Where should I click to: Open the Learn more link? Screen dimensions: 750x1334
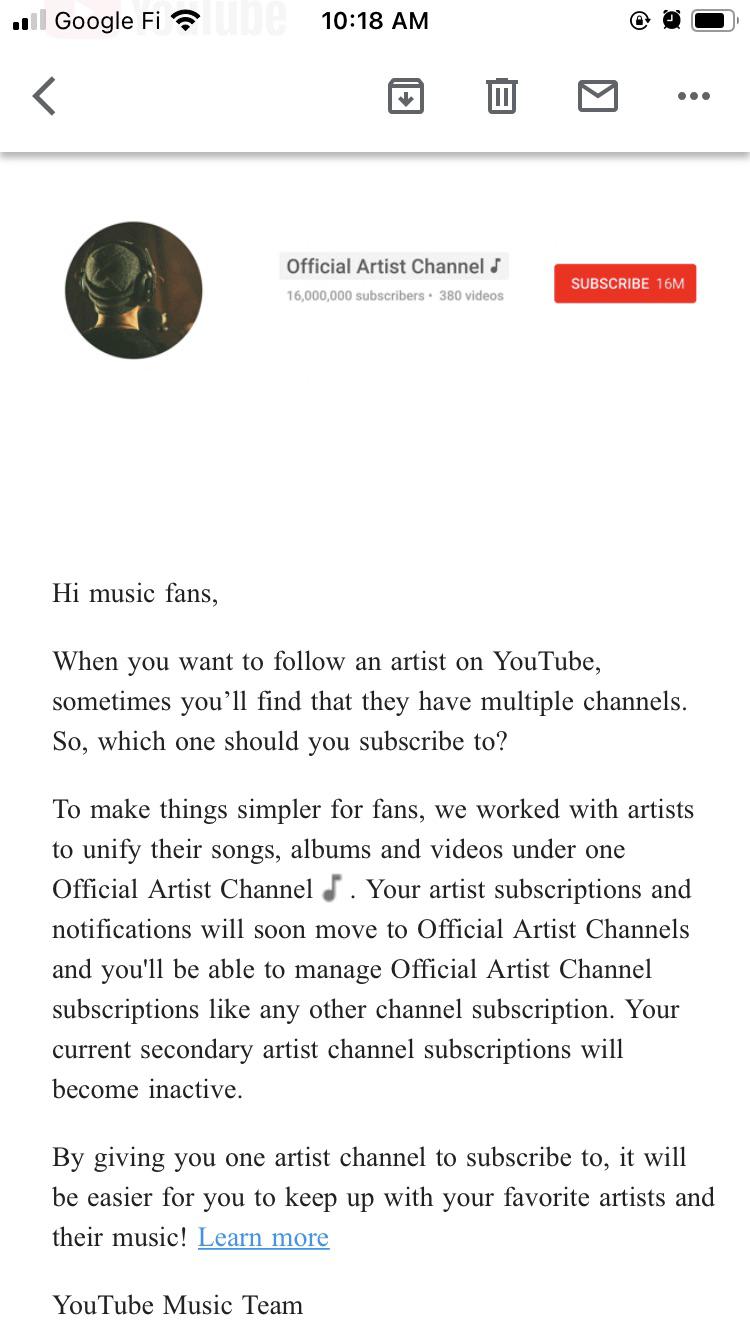coord(263,1238)
